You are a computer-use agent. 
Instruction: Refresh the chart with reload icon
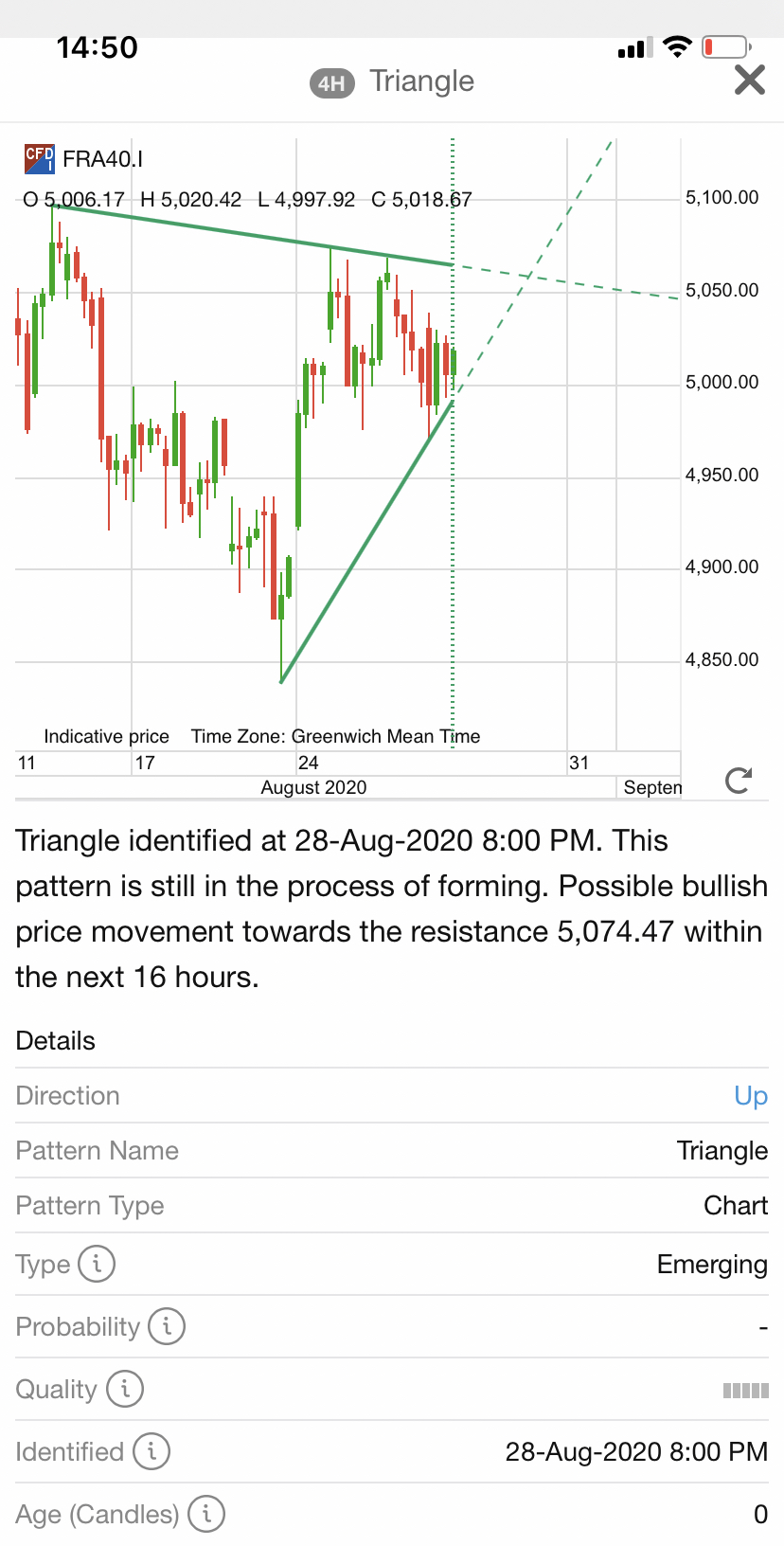pos(738,781)
